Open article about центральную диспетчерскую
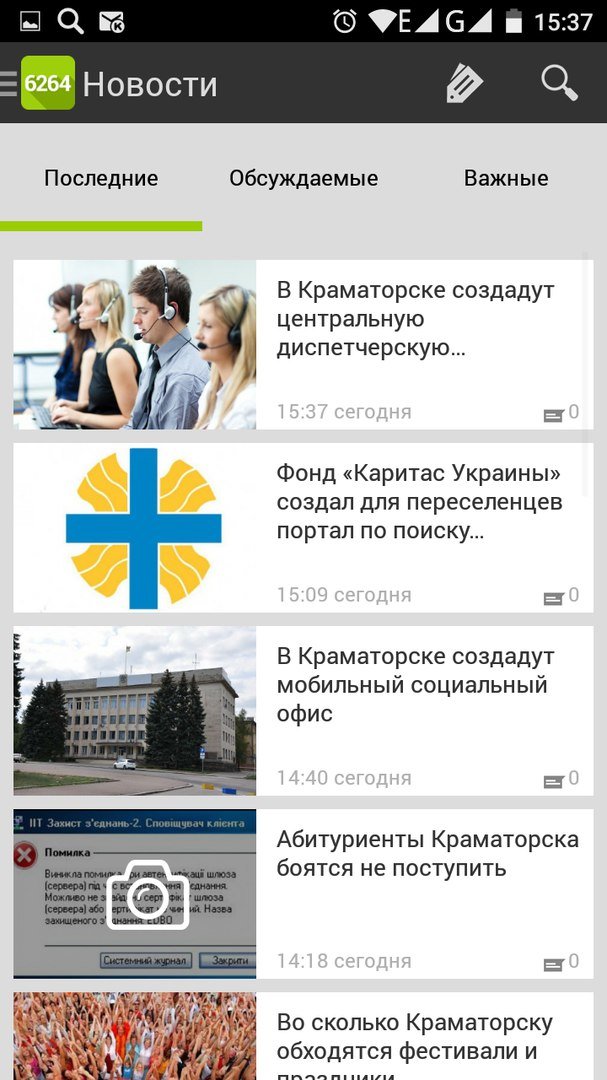This screenshot has width=607, height=1080. 415,320
